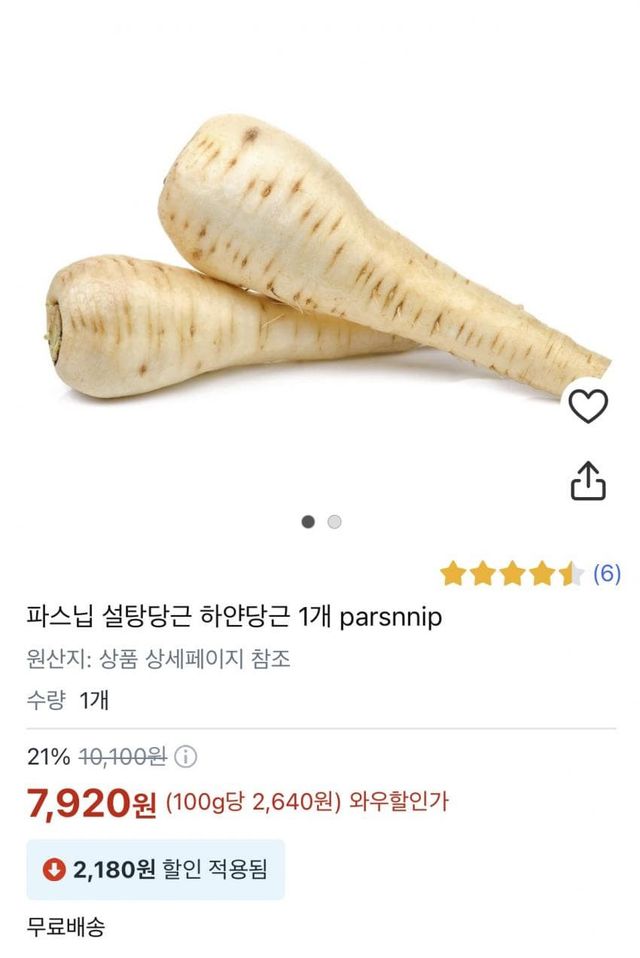Image resolution: width=640 pixels, height=958 pixels.
Task: Open the six customer reviews
Action: (x=607, y=574)
